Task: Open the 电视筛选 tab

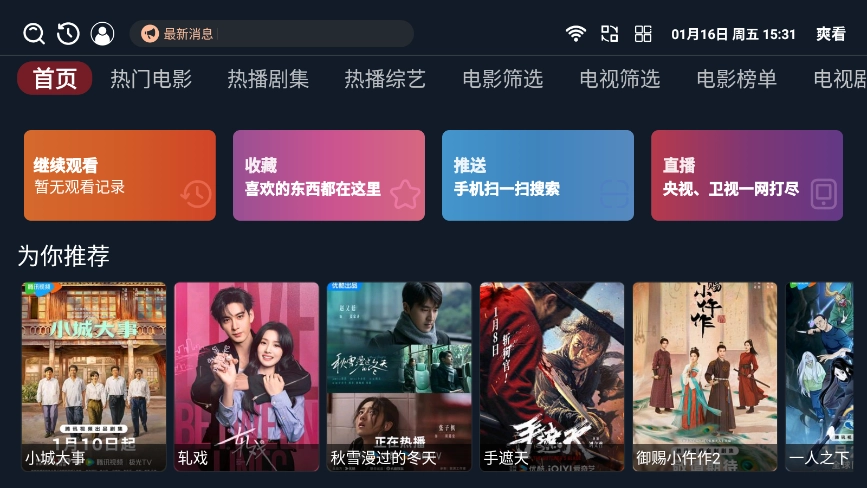Action: coord(620,79)
